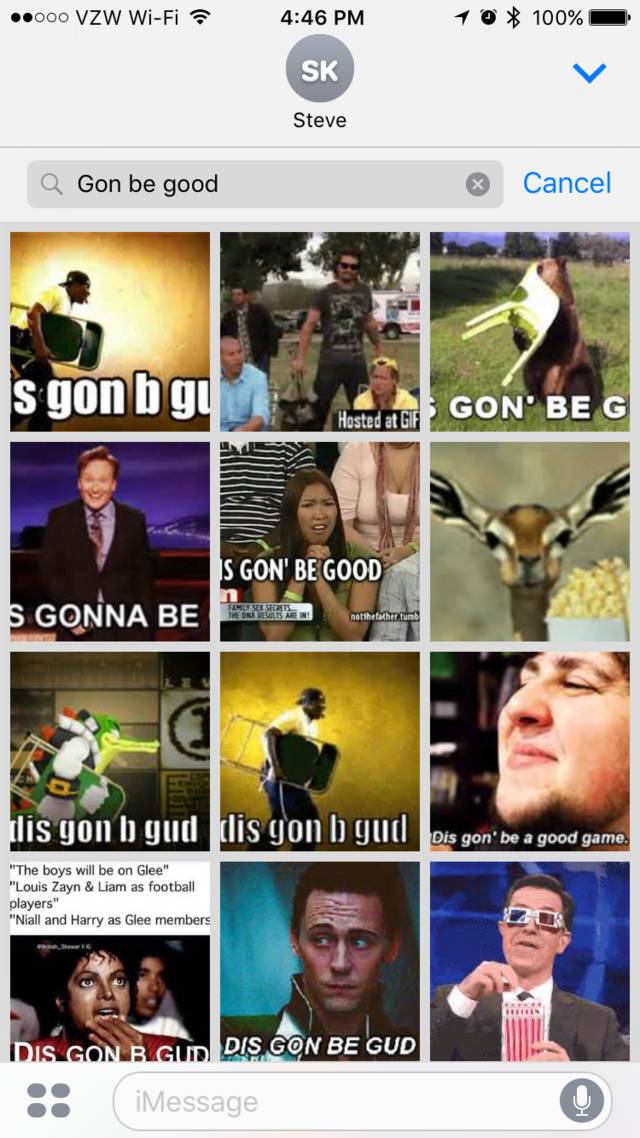Choose the 'IS GON' BE GOOD' audience GIF
640x1138 pixels.
tap(320, 541)
